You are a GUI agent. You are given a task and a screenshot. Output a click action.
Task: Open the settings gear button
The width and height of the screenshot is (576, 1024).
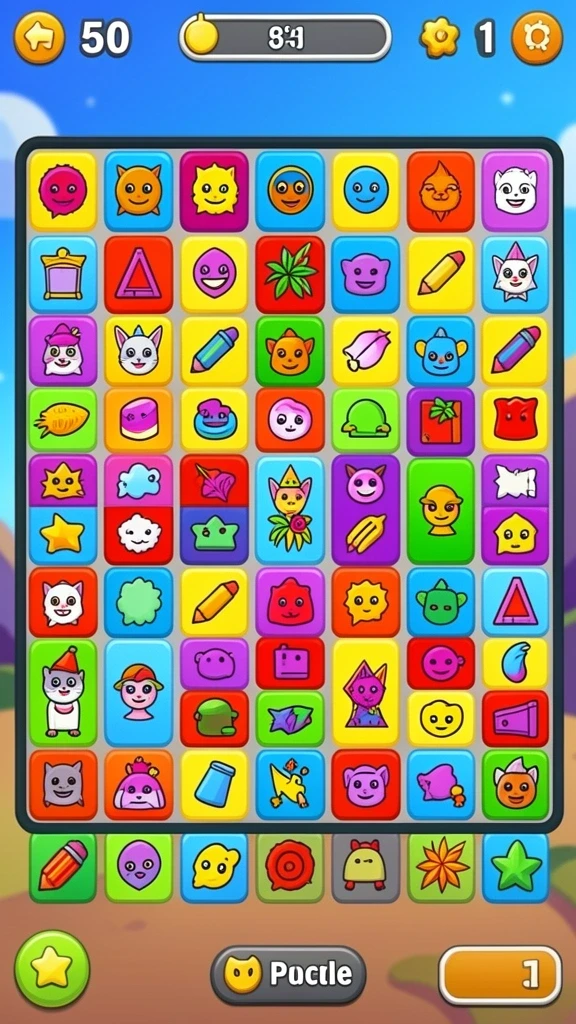click(x=537, y=38)
